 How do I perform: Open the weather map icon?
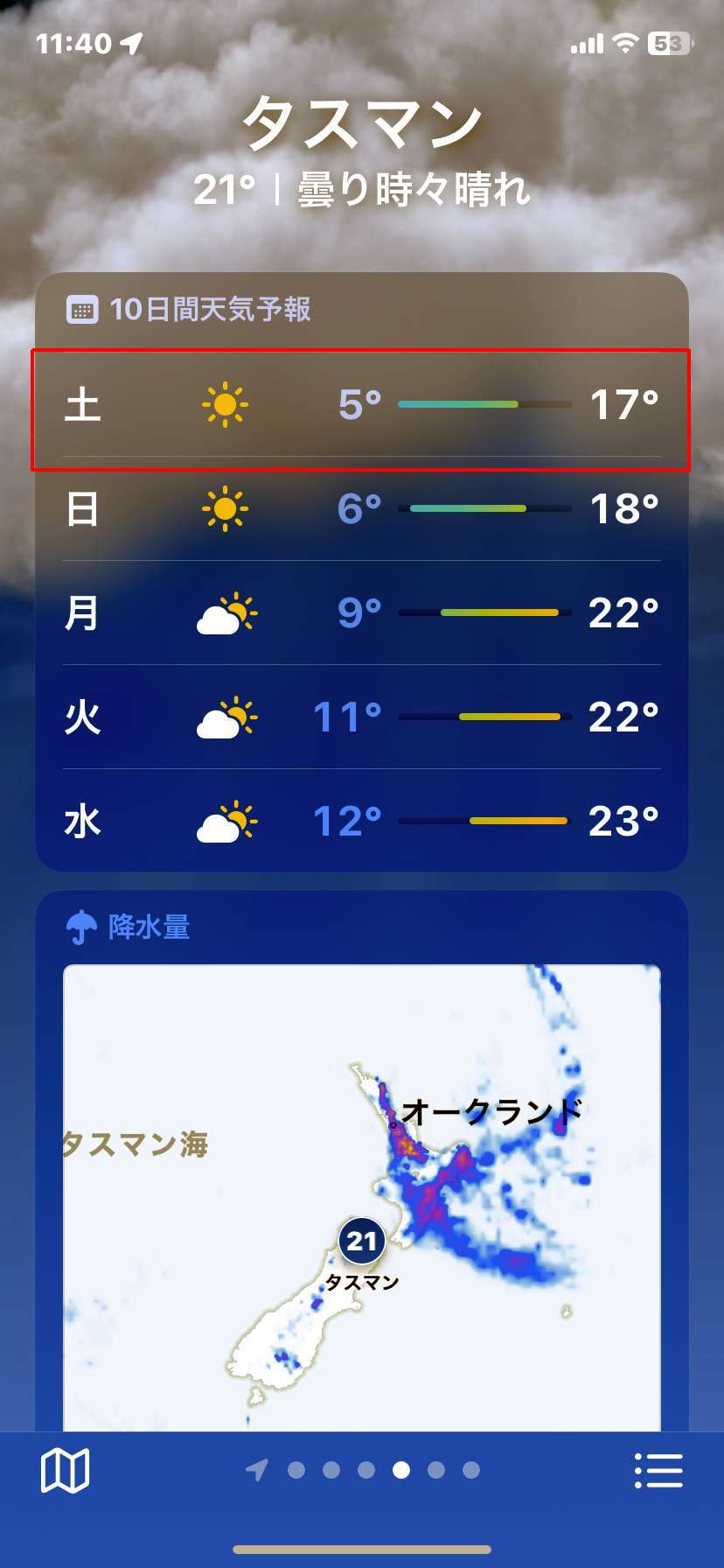pyautogui.click(x=66, y=1470)
